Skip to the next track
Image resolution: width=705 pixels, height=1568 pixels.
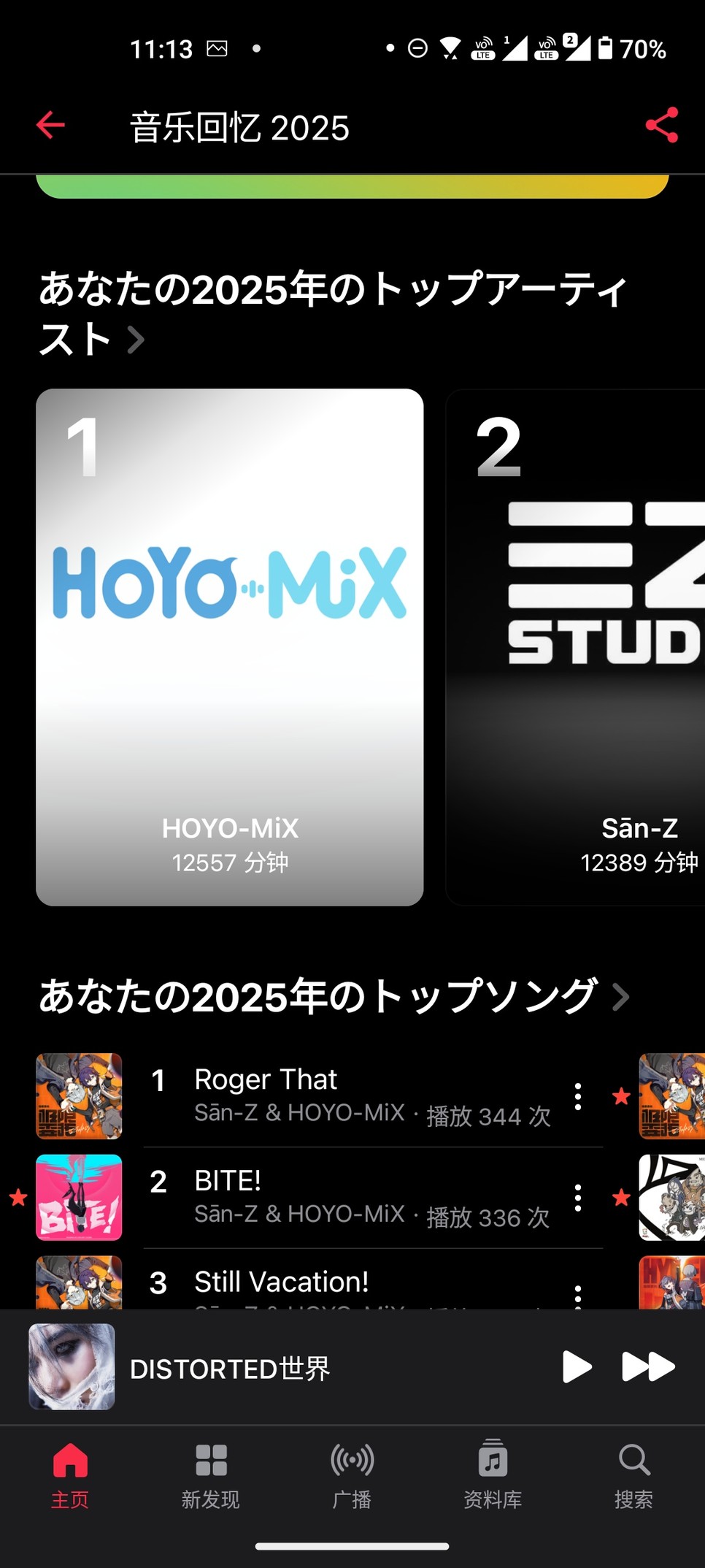point(648,1367)
